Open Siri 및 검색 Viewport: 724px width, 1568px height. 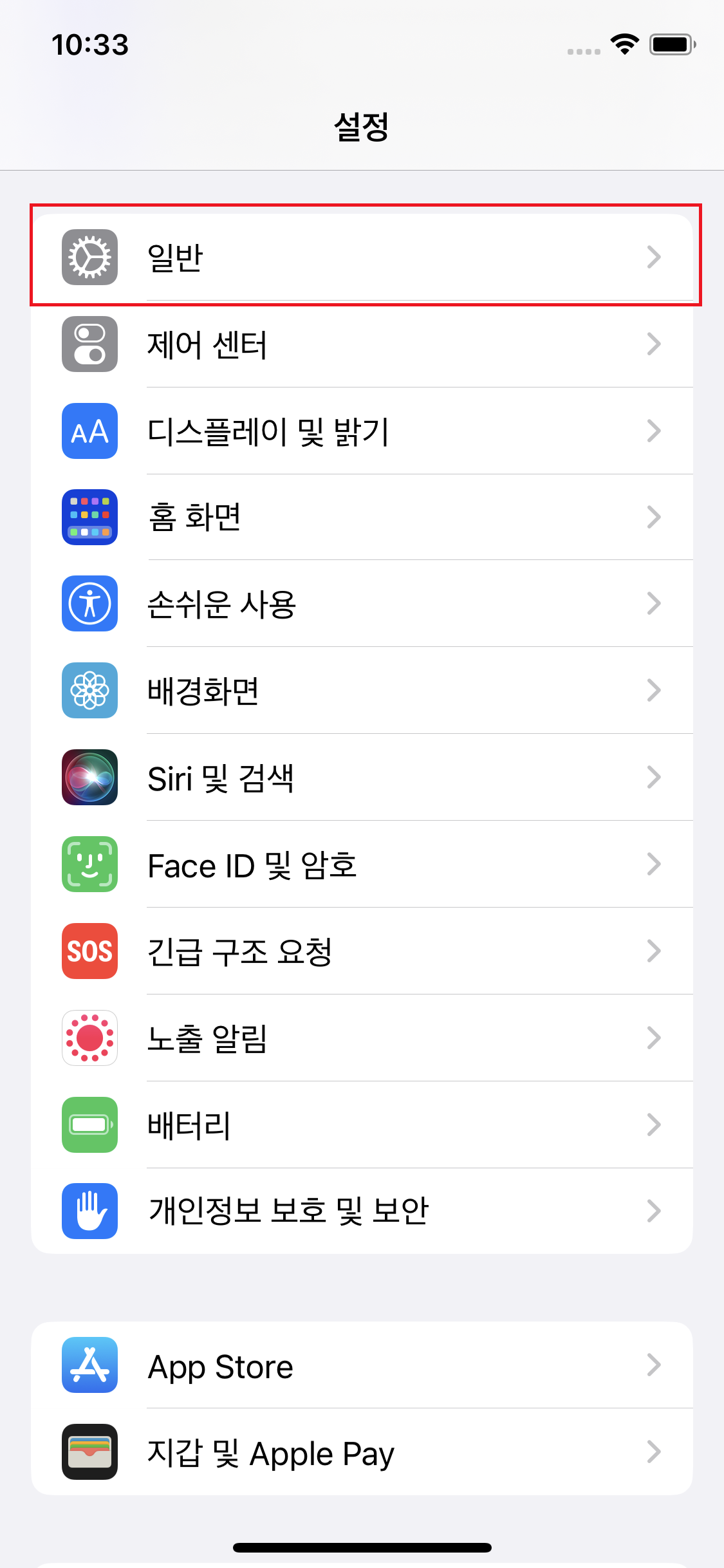(x=362, y=778)
